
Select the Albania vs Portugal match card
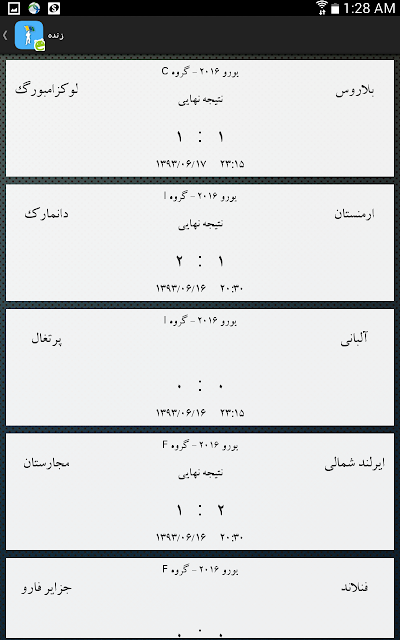point(200,367)
